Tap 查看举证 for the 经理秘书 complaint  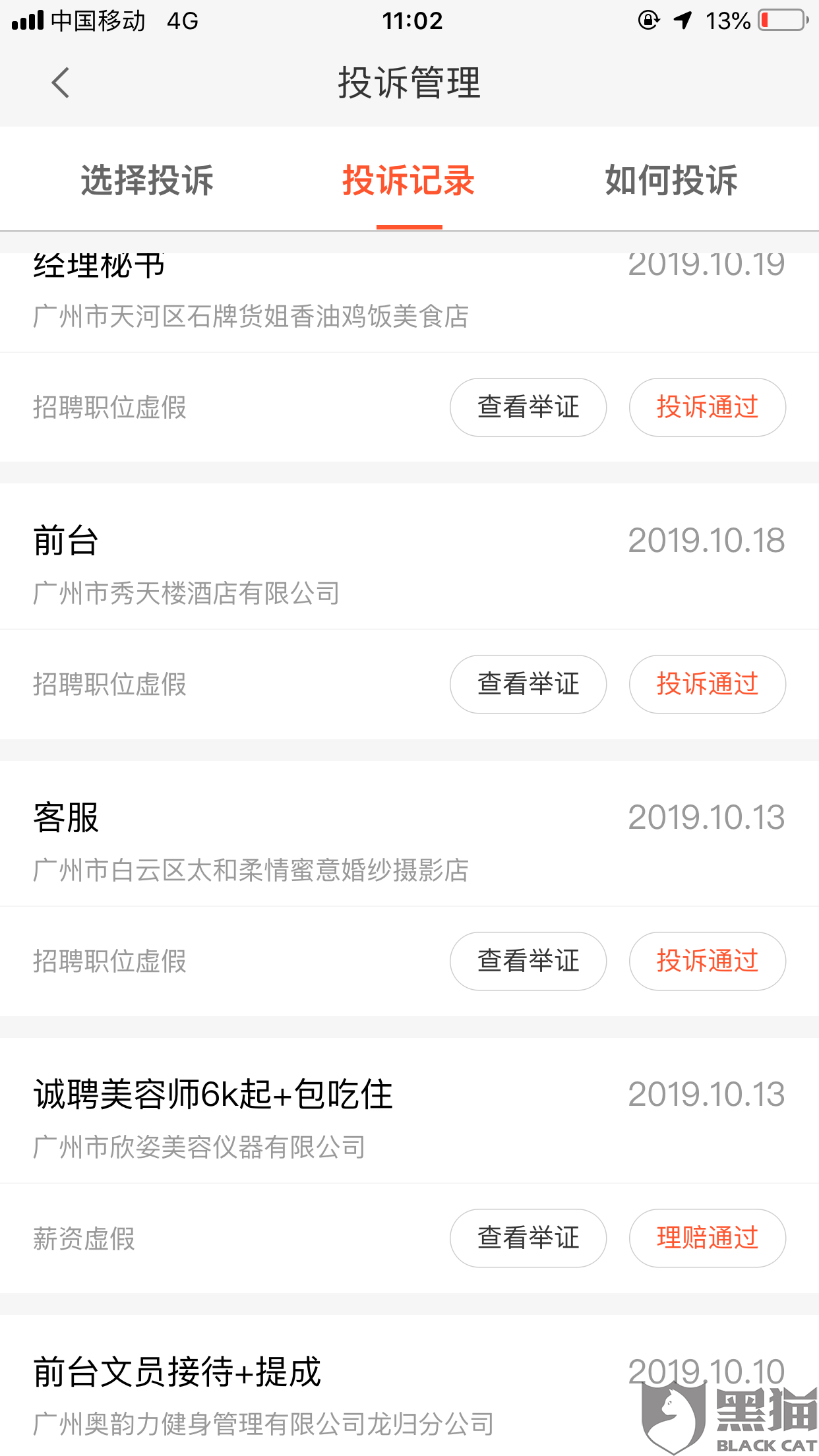[x=528, y=407]
